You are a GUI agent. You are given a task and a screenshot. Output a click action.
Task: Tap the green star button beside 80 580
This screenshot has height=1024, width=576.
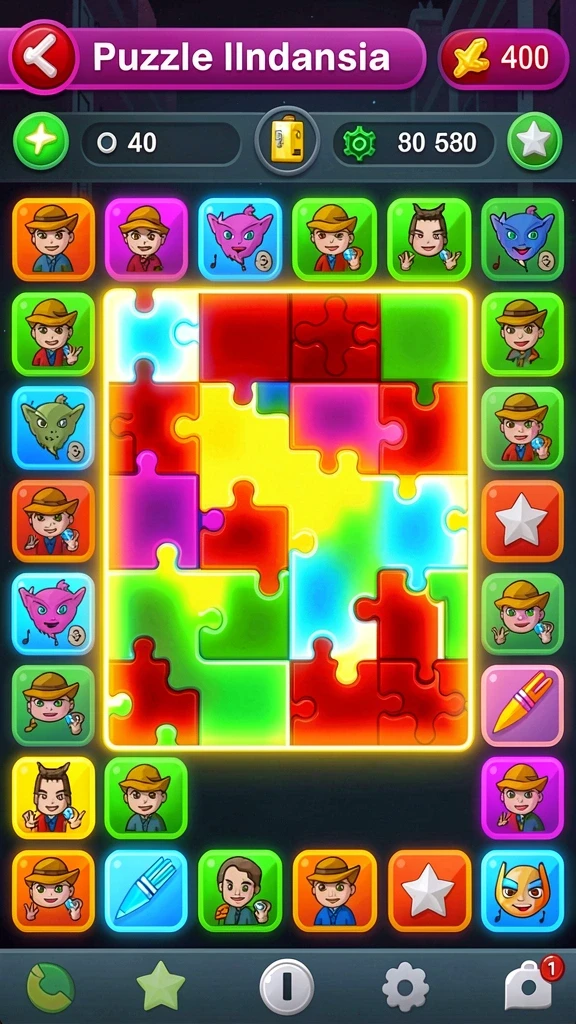(535, 141)
